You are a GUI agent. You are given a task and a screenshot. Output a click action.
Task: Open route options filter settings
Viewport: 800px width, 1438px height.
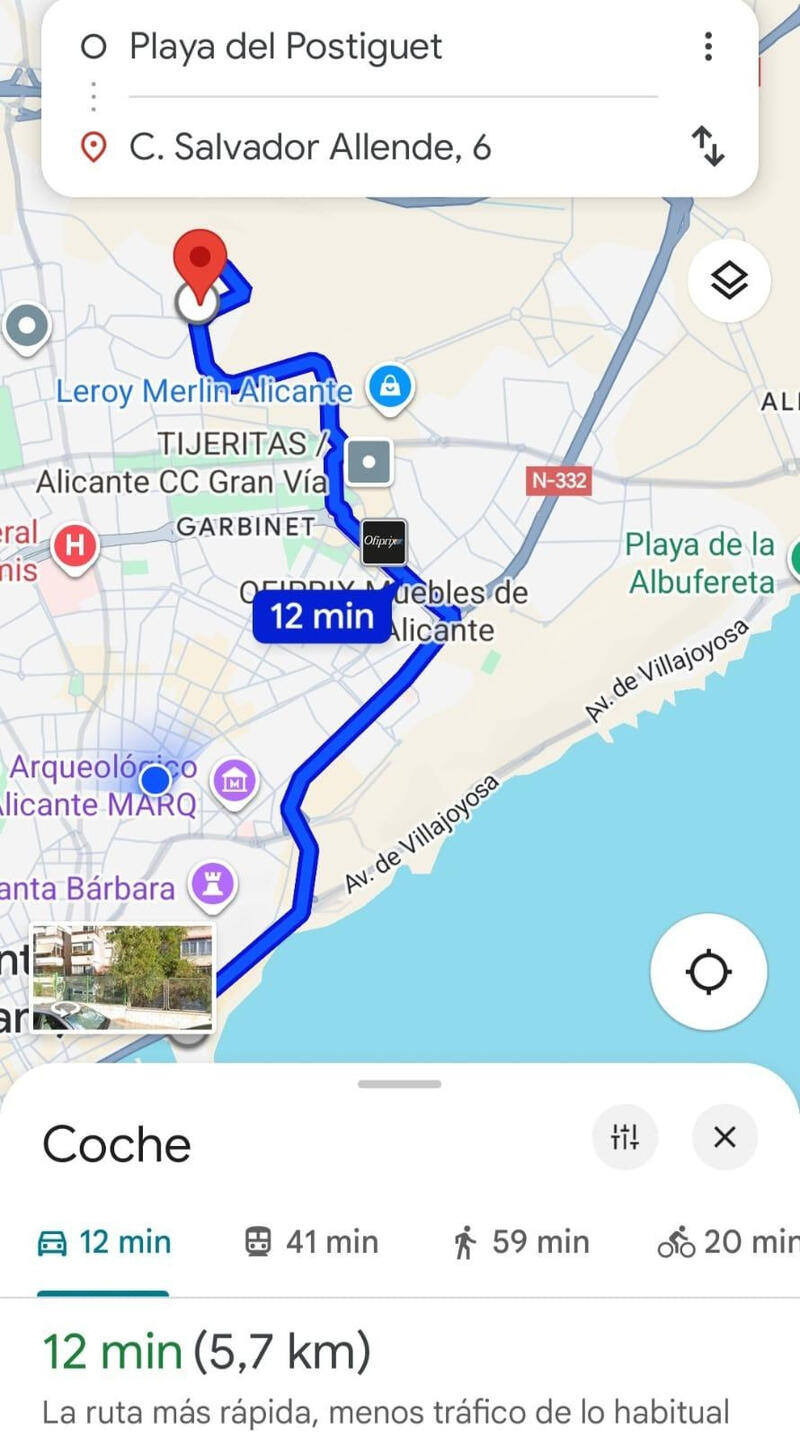tap(625, 1137)
